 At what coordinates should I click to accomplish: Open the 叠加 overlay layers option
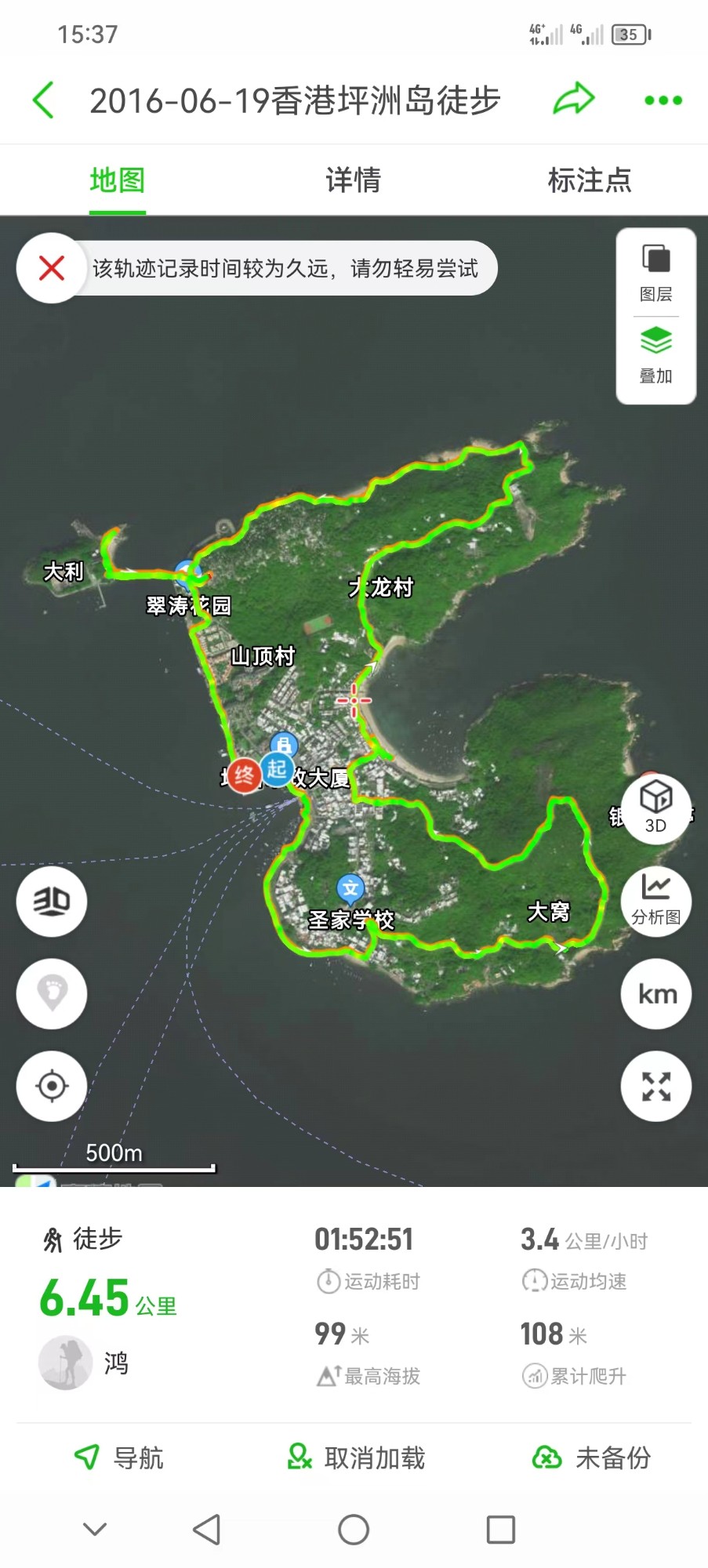pos(655,356)
